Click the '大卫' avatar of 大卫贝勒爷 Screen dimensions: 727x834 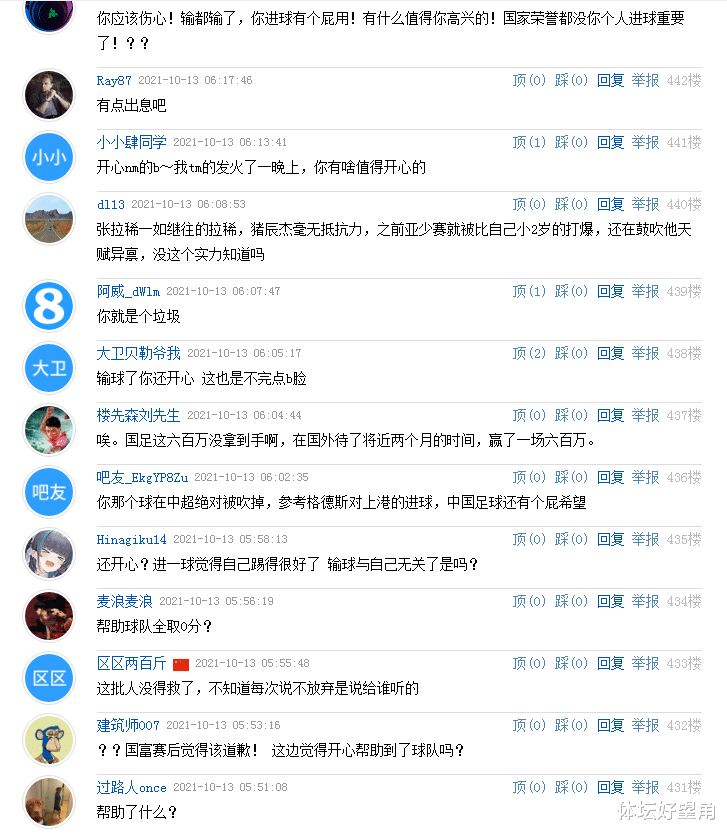pyautogui.click(x=48, y=368)
